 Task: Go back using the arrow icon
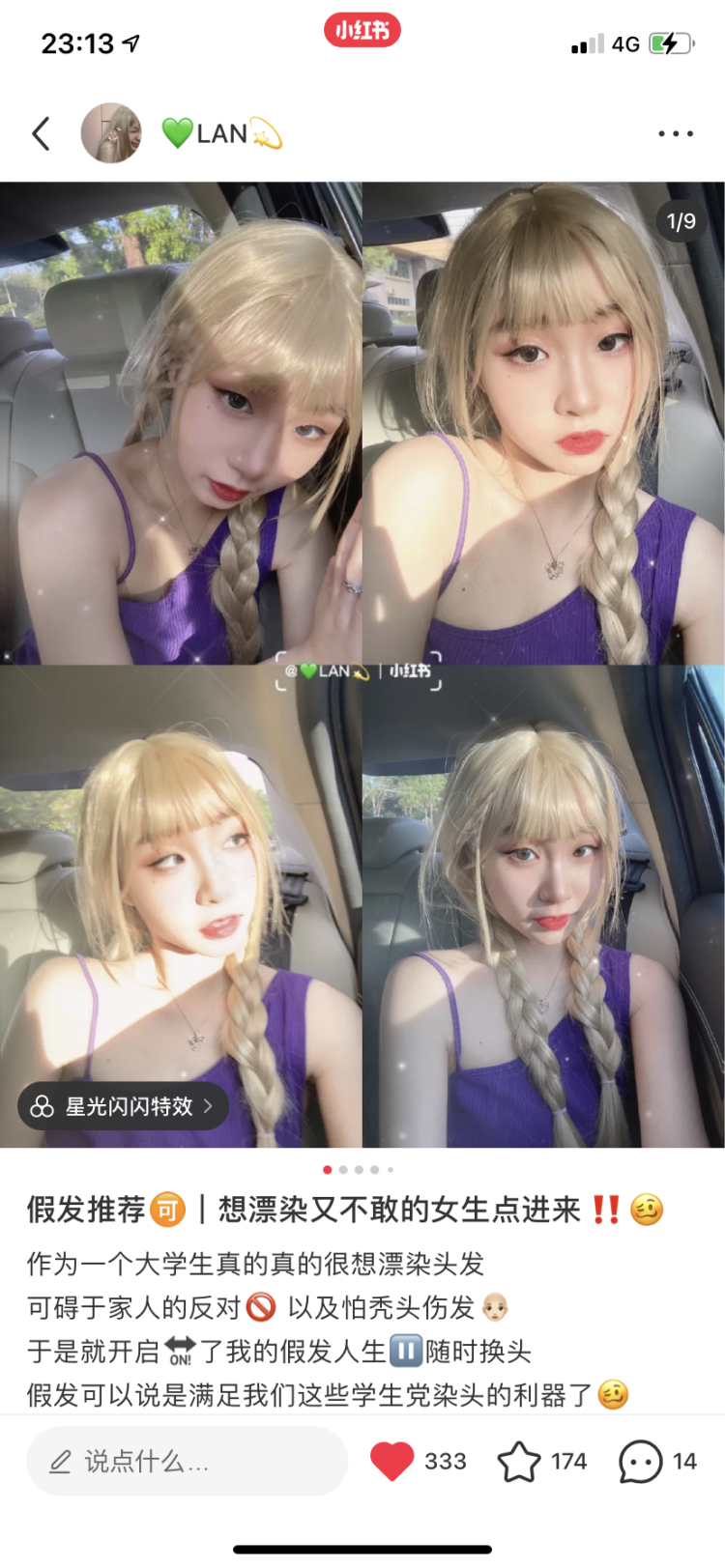click(41, 133)
